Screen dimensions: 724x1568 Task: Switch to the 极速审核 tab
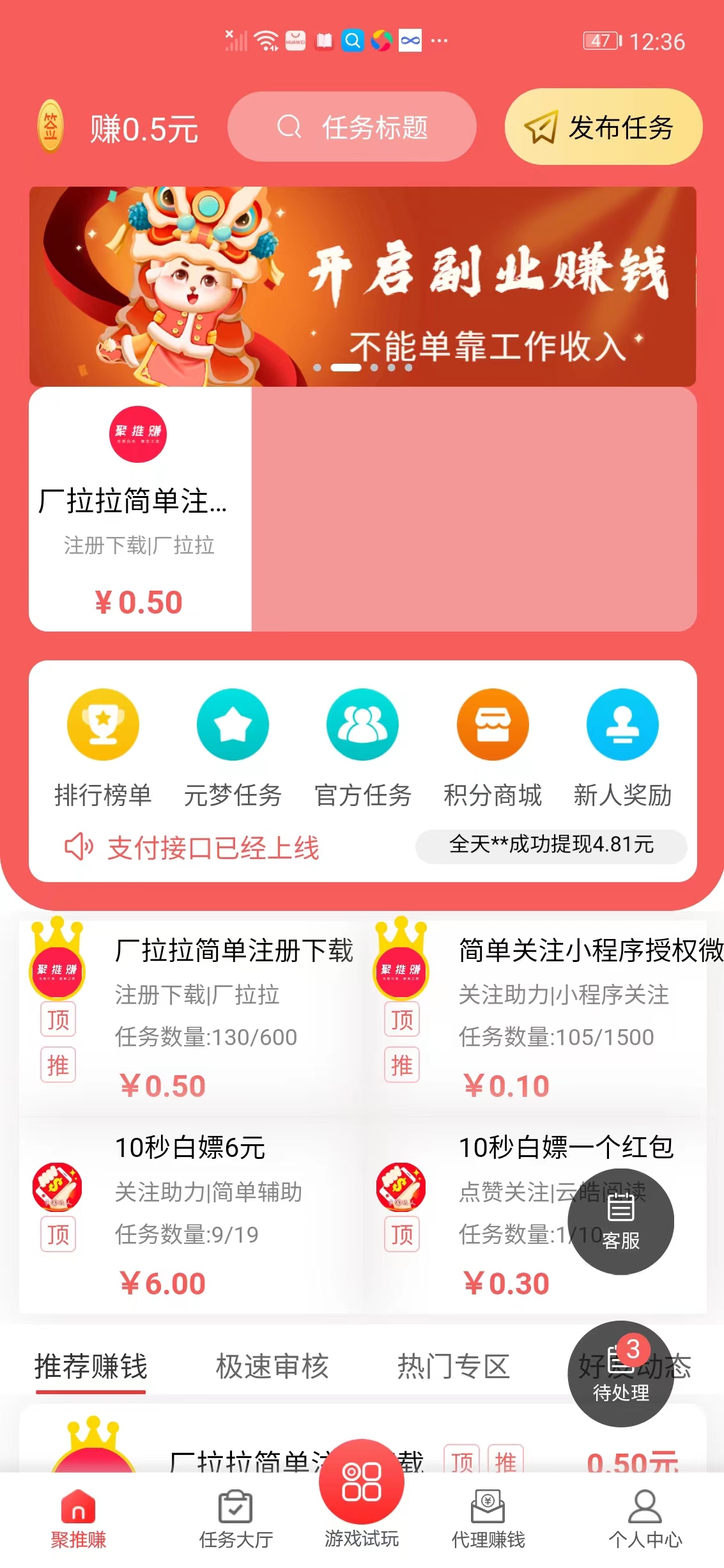tap(271, 1365)
